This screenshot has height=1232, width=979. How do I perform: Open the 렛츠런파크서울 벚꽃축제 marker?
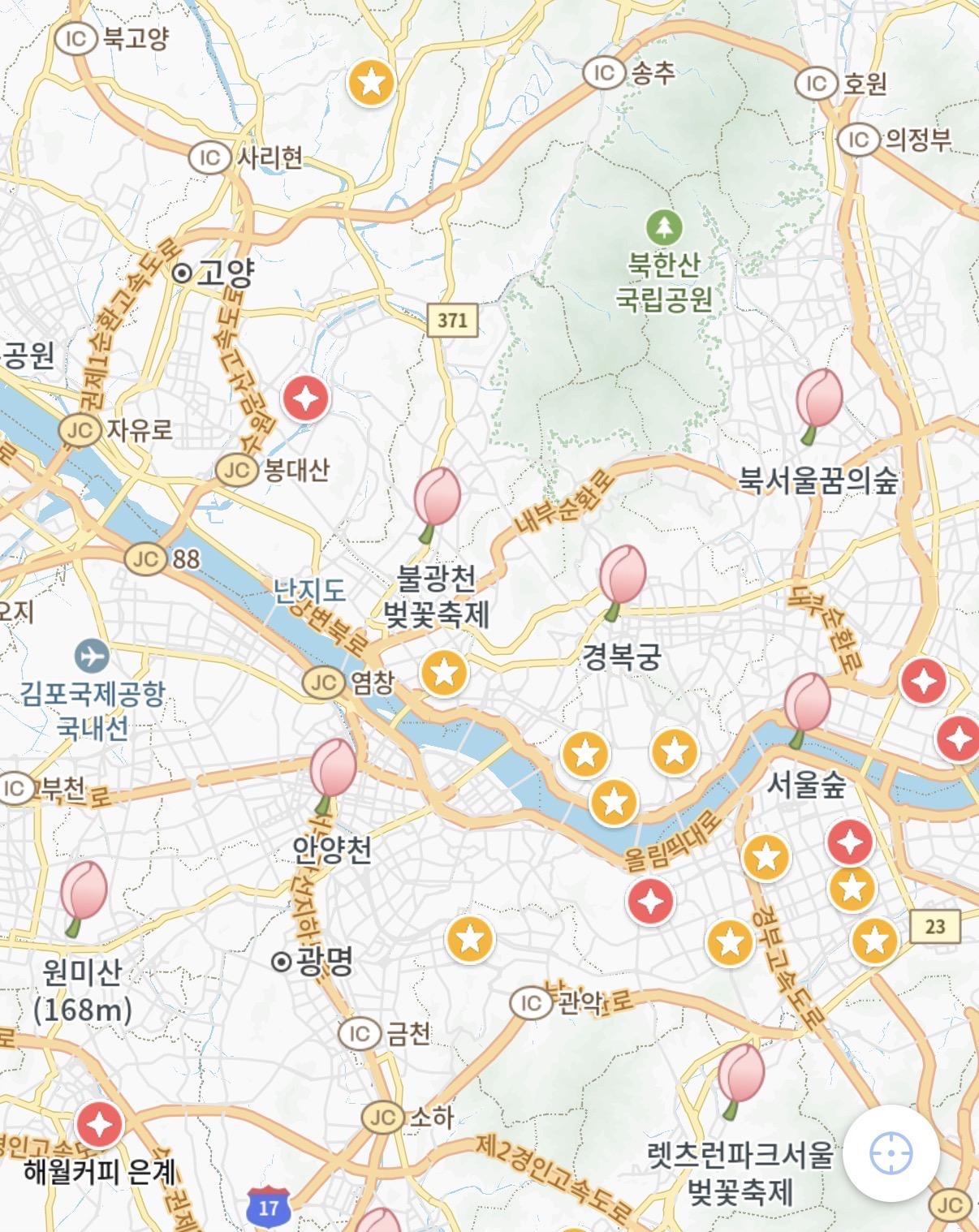coord(741,1074)
